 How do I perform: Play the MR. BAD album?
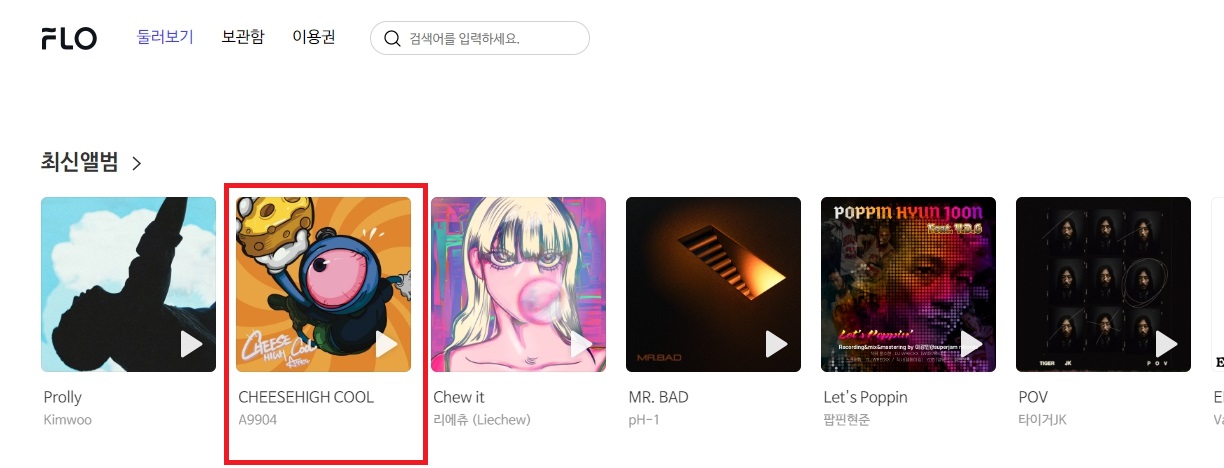tap(776, 344)
